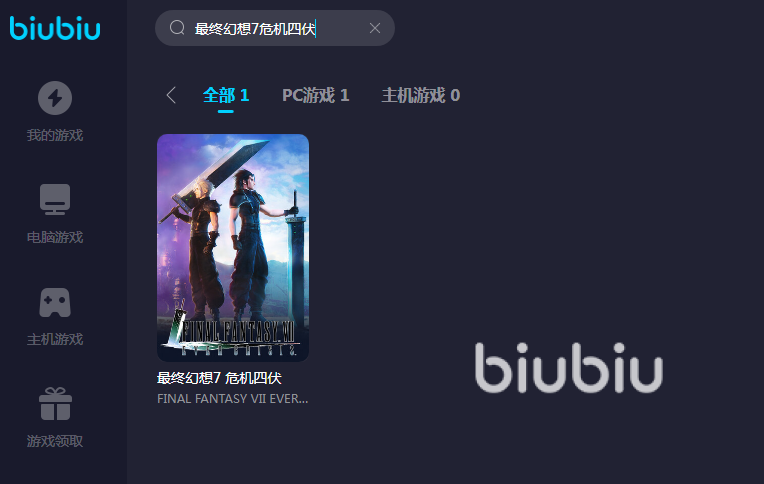Go back using the left arrow
This screenshot has height=484, width=764.
point(171,95)
